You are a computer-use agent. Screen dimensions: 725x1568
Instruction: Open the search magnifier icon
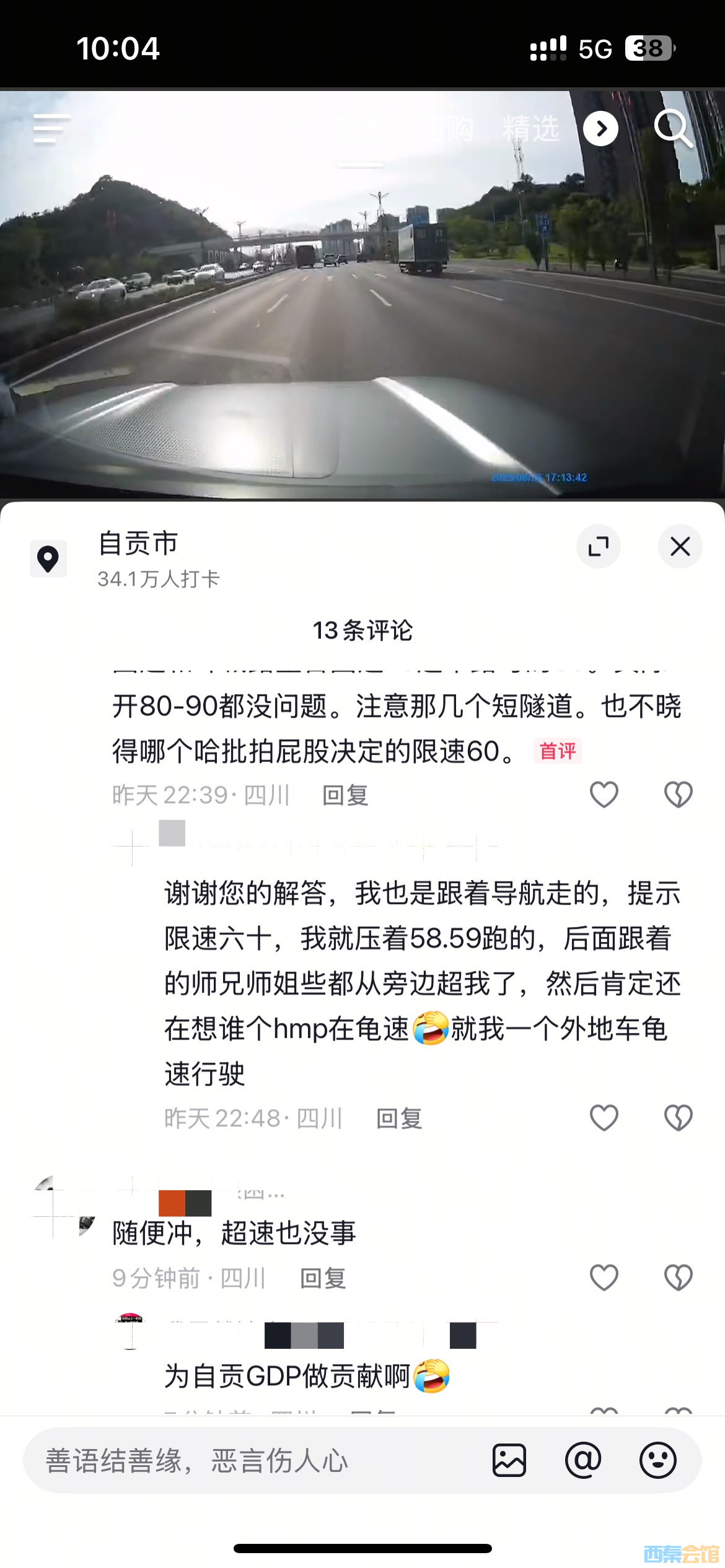672,128
